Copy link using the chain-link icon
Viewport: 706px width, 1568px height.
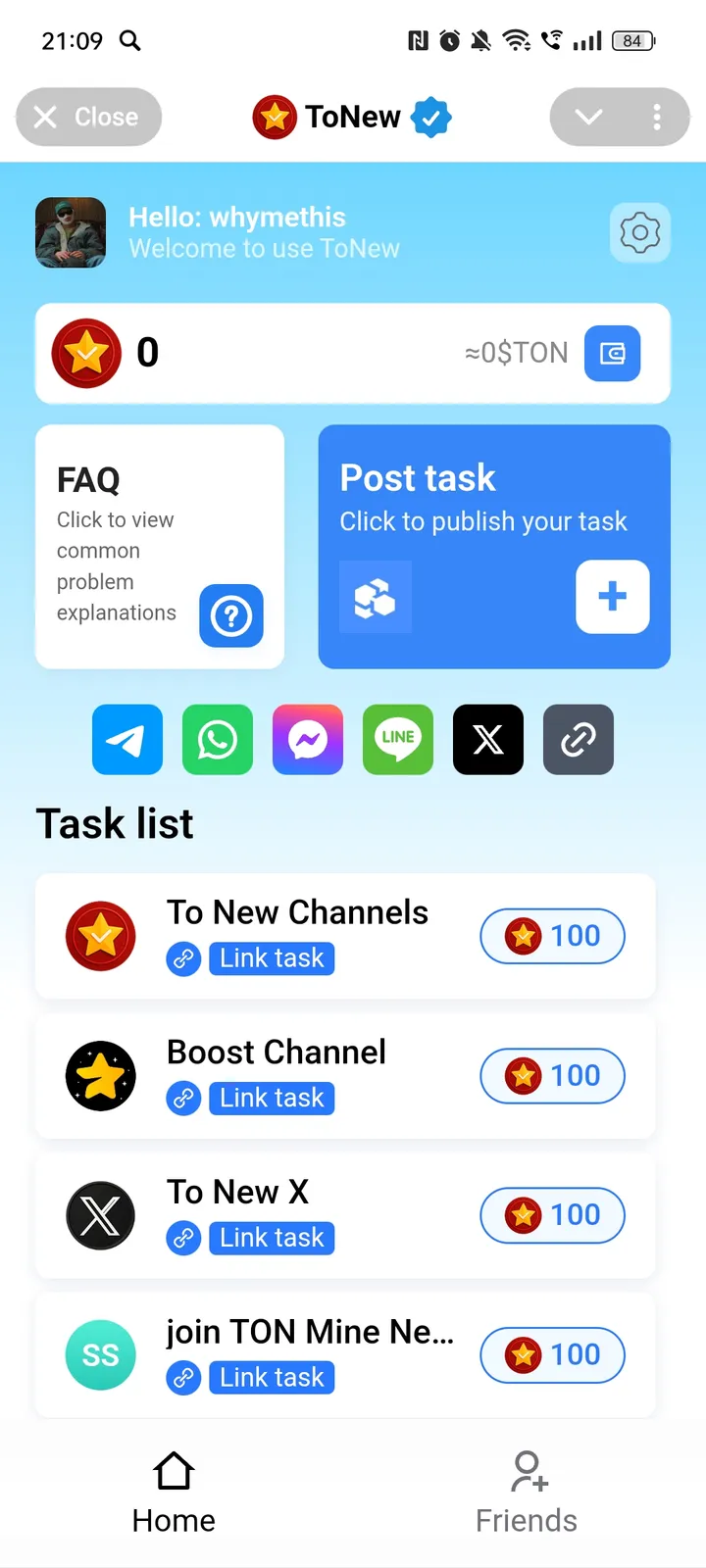578,740
